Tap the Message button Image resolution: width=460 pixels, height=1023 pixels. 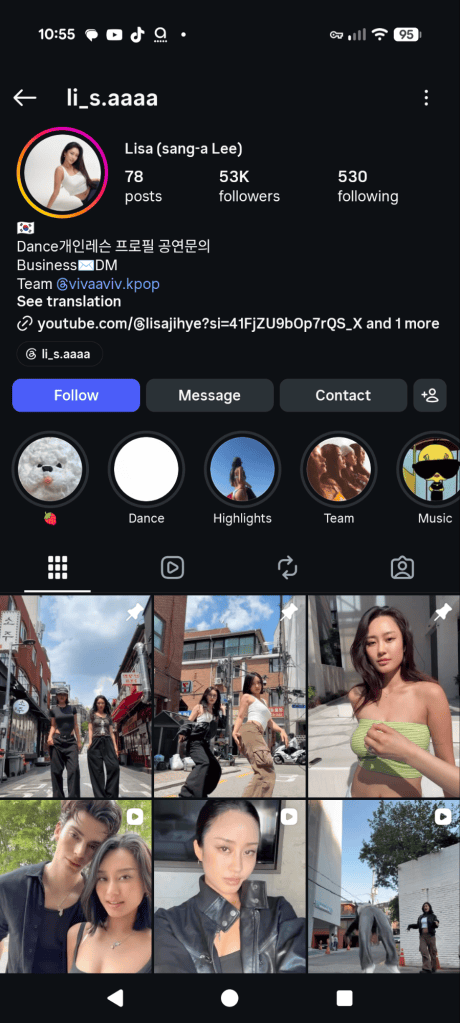click(209, 395)
